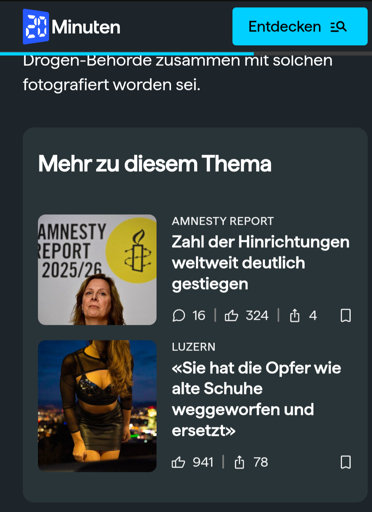
Task: Like the Amnesty Report article
Action: click(246, 315)
